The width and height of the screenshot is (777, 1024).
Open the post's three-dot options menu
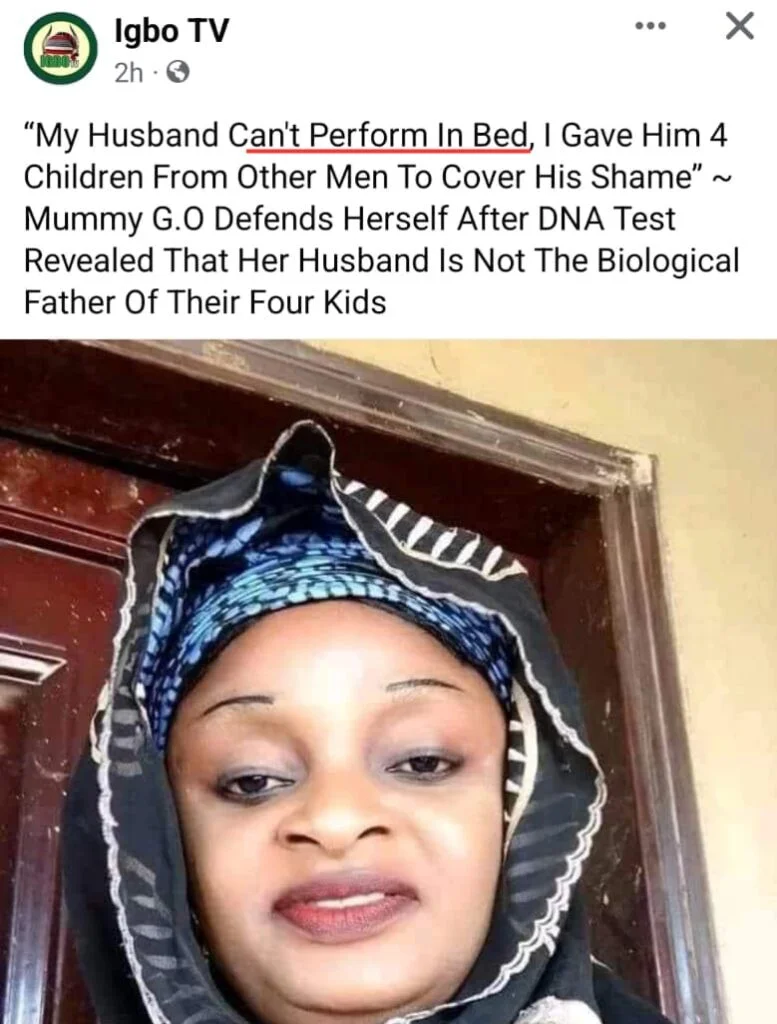(651, 26)
